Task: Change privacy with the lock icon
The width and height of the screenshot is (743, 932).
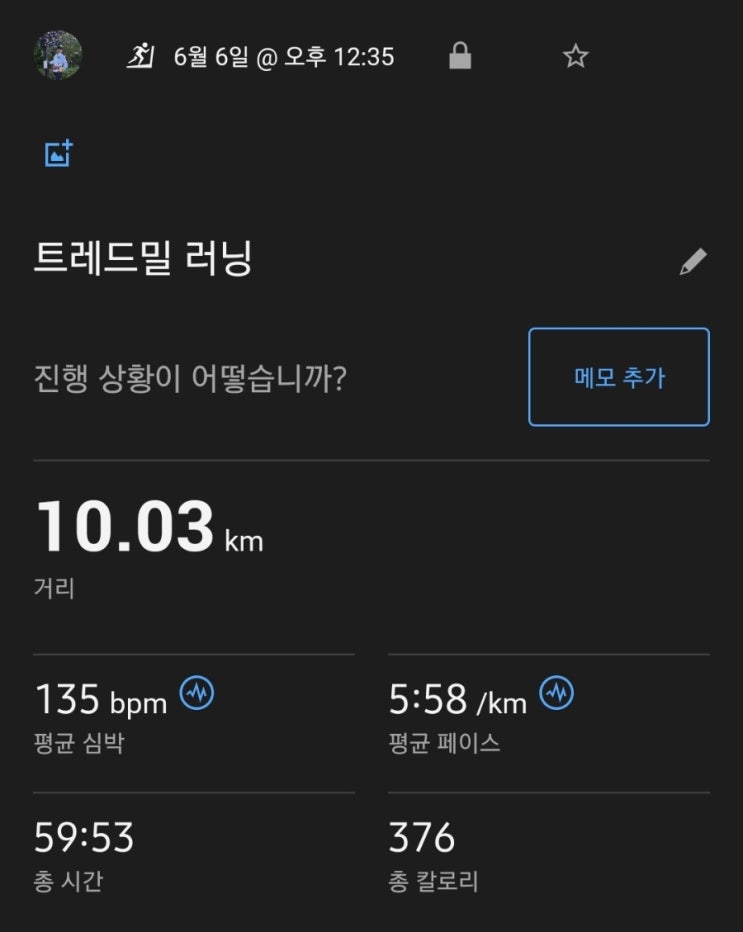Action: 459,57
